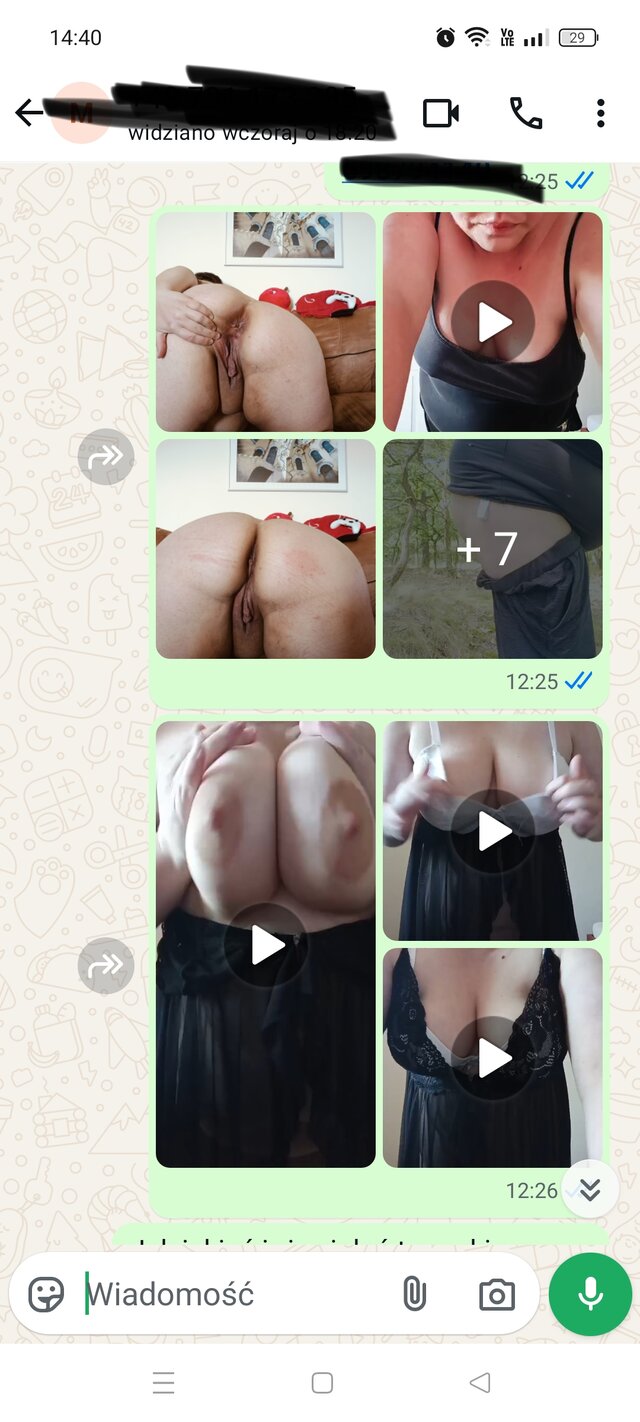This screenshot has height=1422, width=640.
Task: Forward the video group sent at 12:26
Action: click(x=106, y=965)
